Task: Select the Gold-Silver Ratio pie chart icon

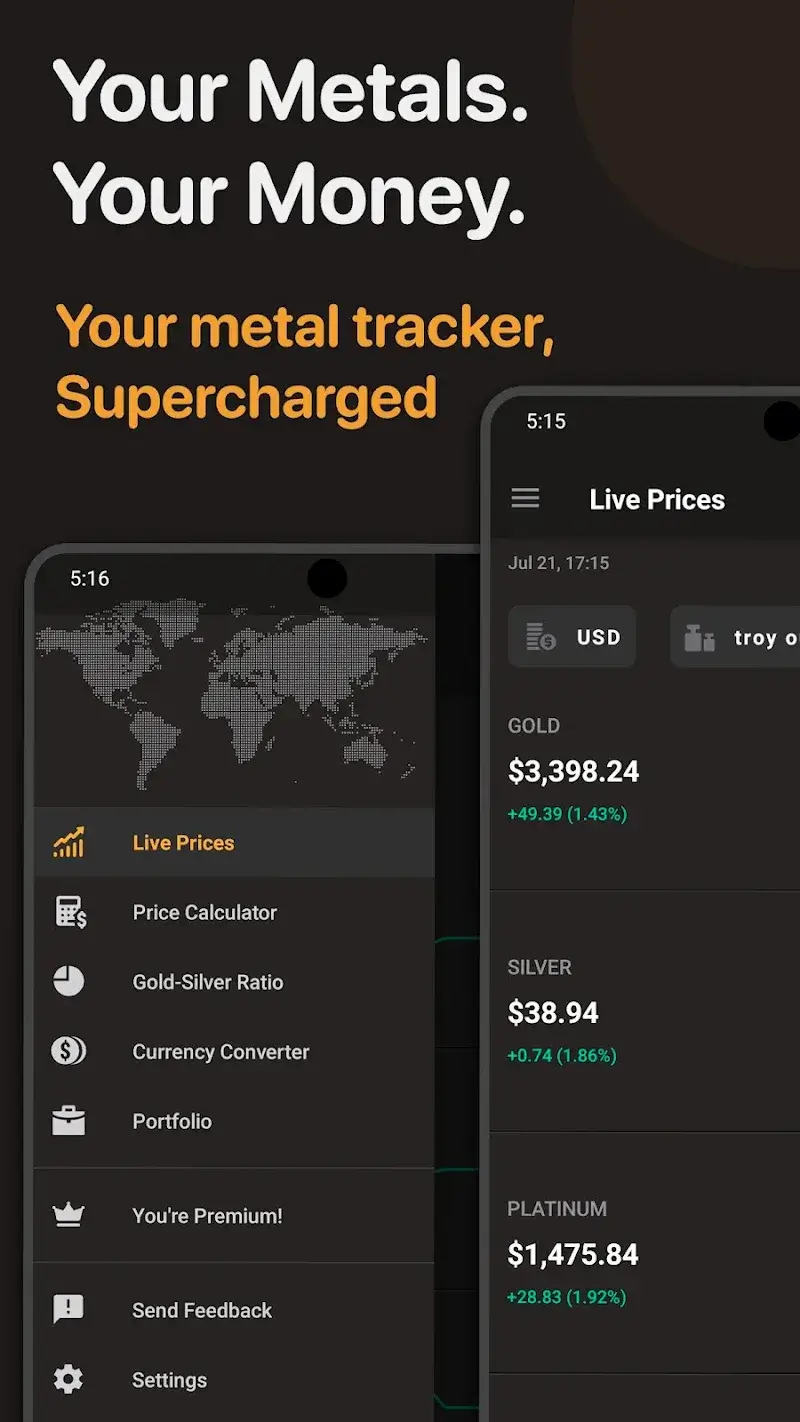Action: click(x=67, y=982)
